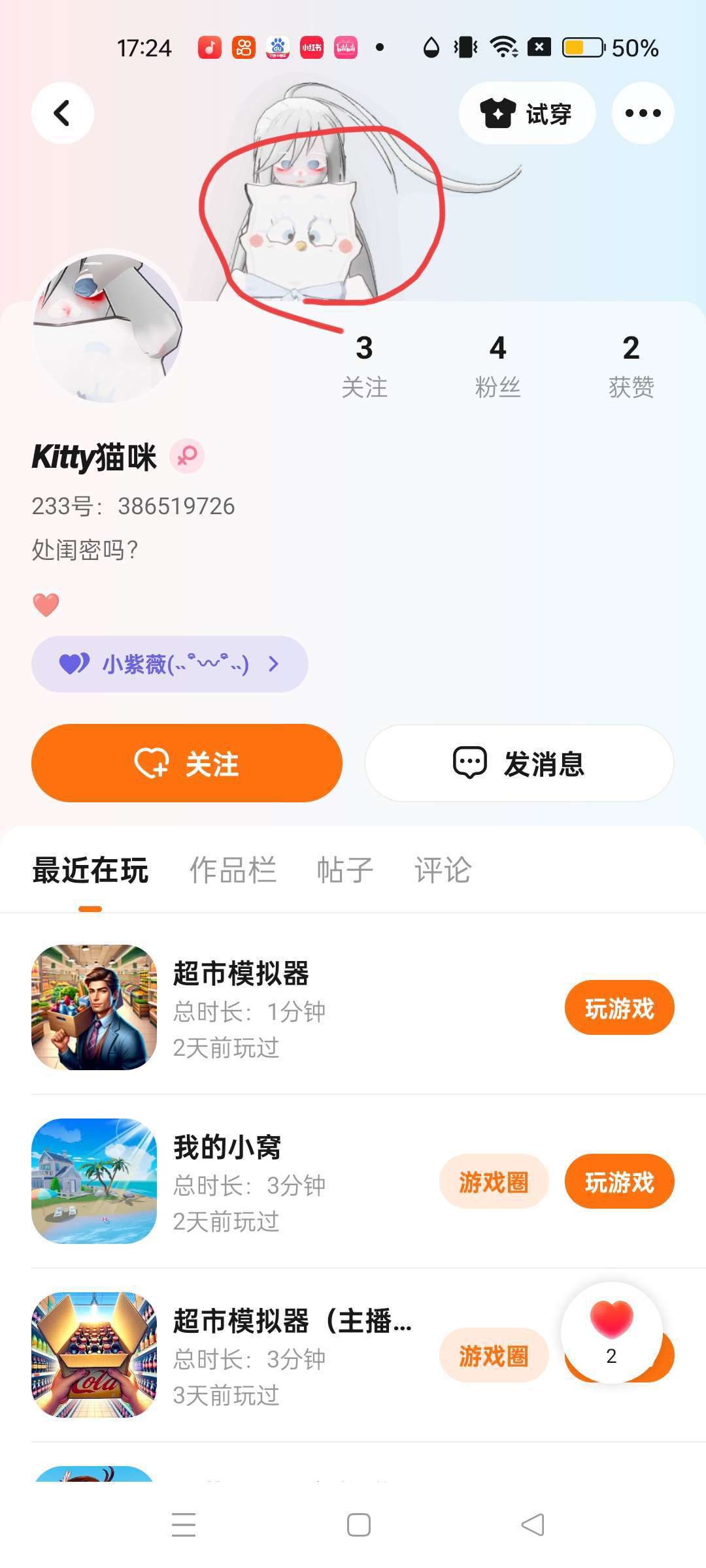706x1568 pixels.
Task: Tap the 试穿 outfit try-on button
Action: [x=527, y=113]
